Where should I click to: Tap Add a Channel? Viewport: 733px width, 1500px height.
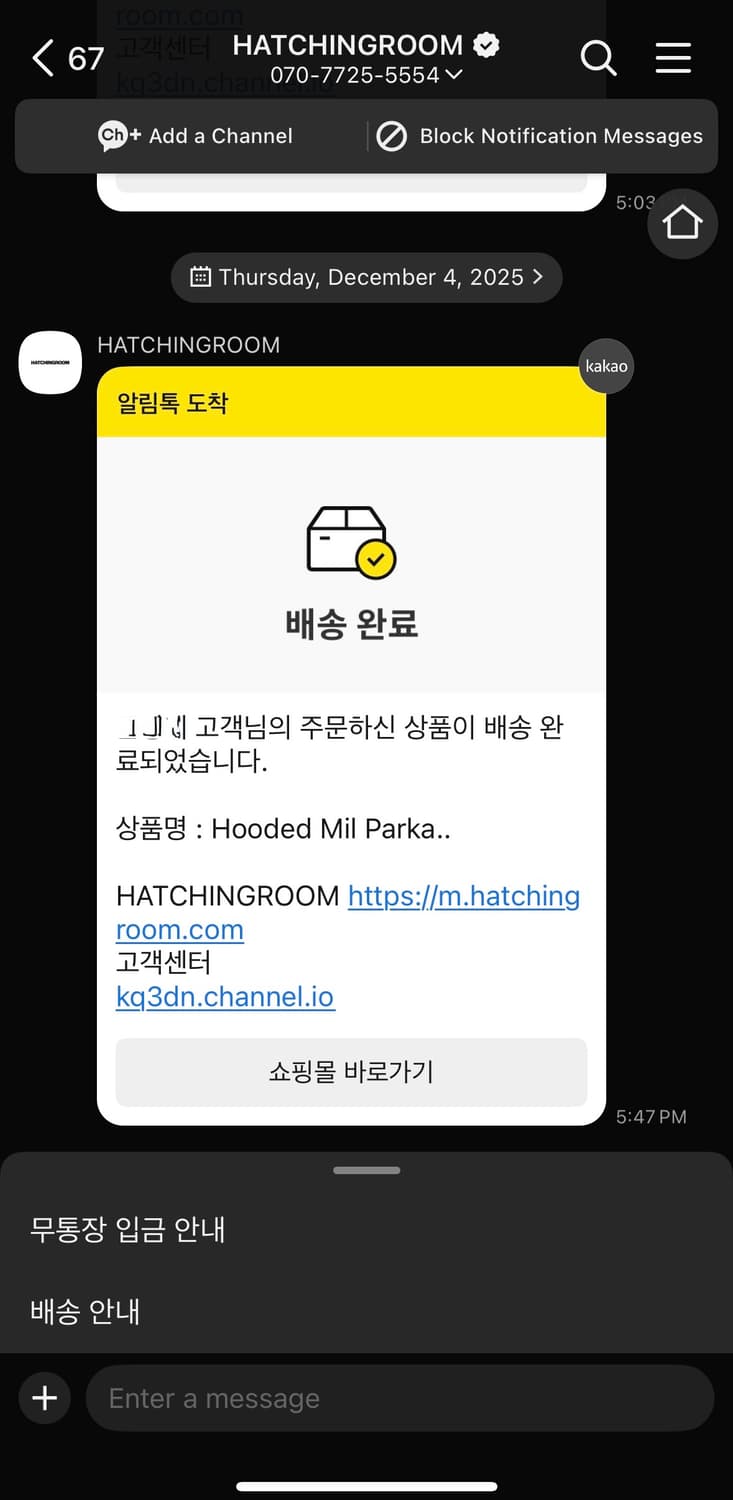(x=195, y=136)
